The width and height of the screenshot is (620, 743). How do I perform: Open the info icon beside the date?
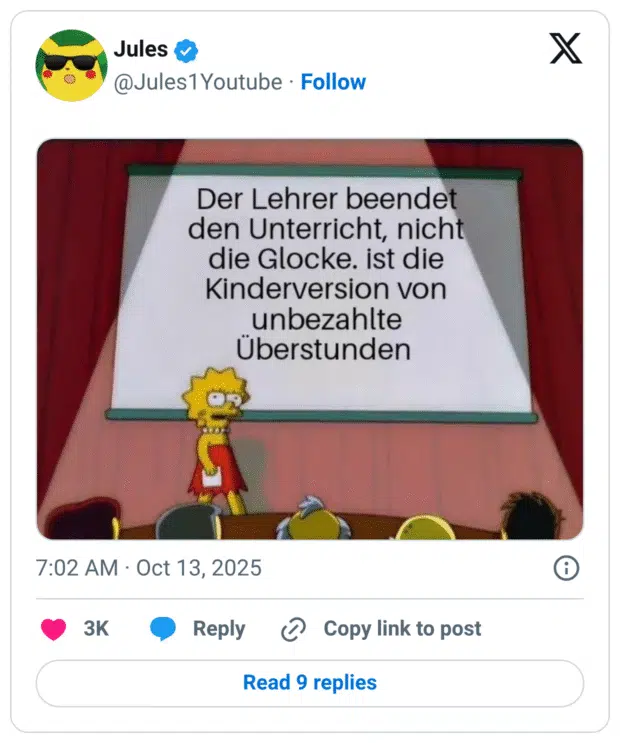[566, 568]
